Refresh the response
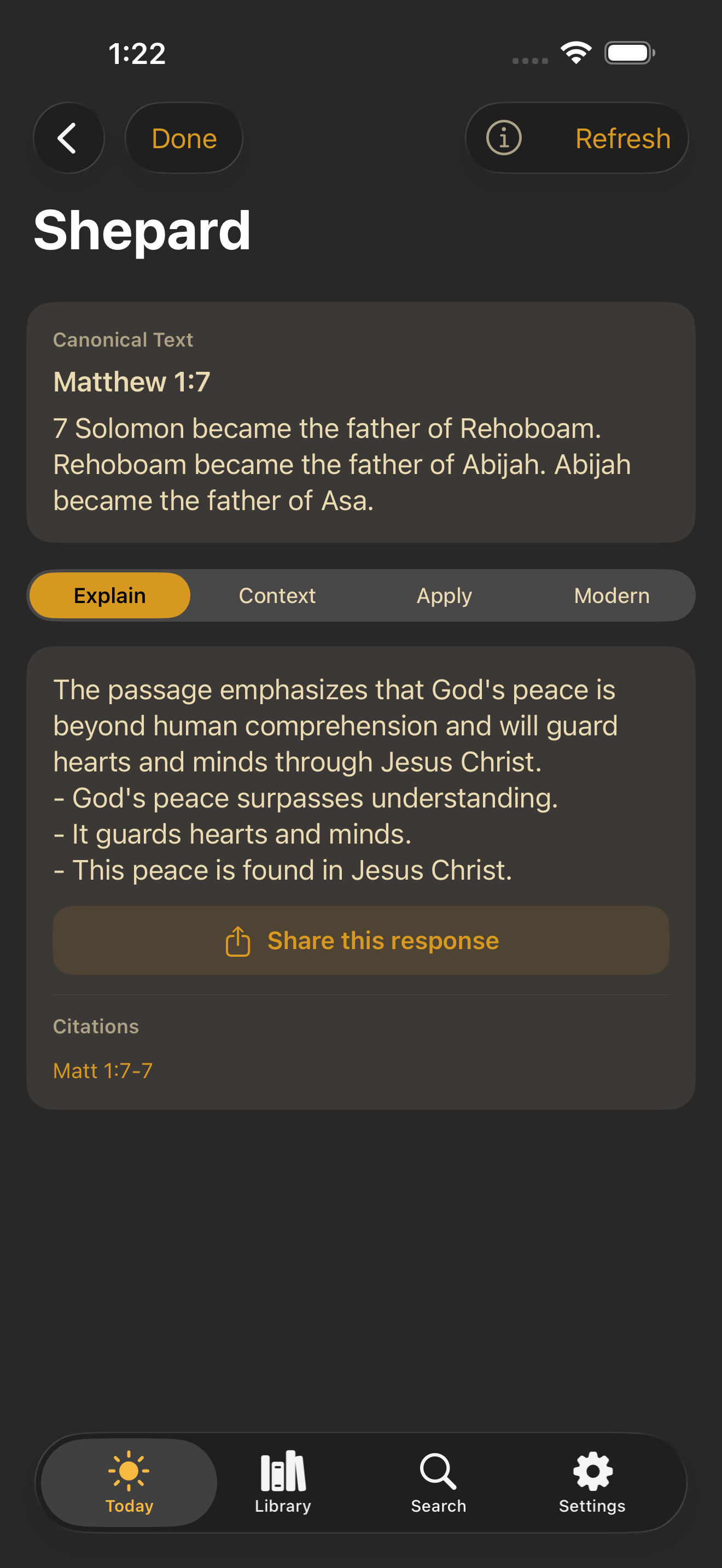Screen dimensions: 722x1568 (622, 138)
